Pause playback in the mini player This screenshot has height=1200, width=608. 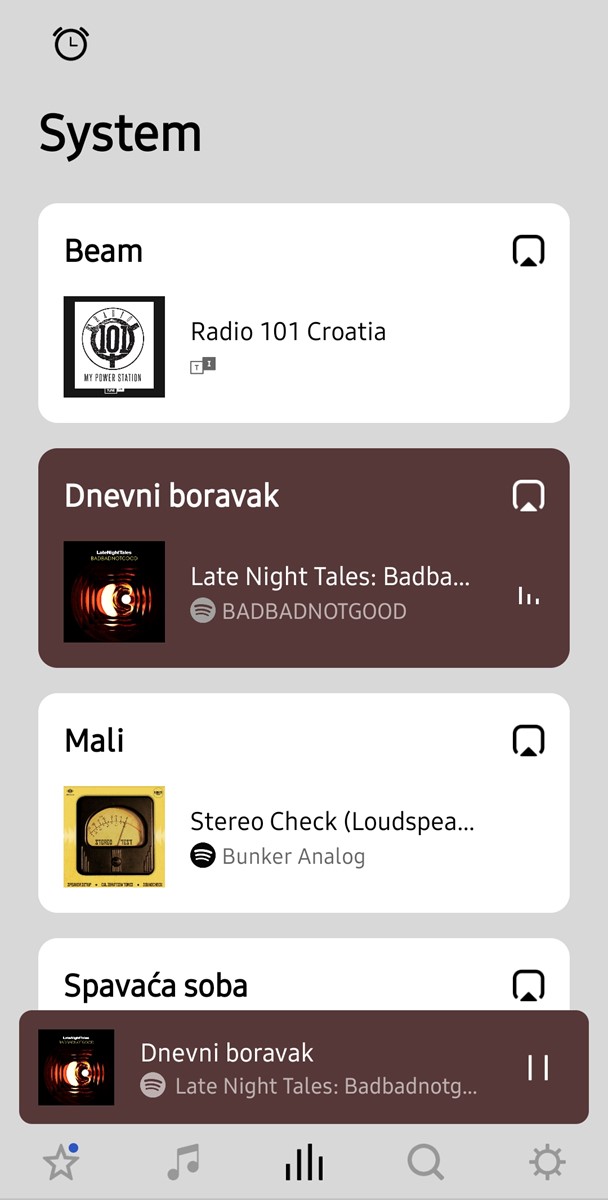pyautogui.click(x=538, y=1067)
